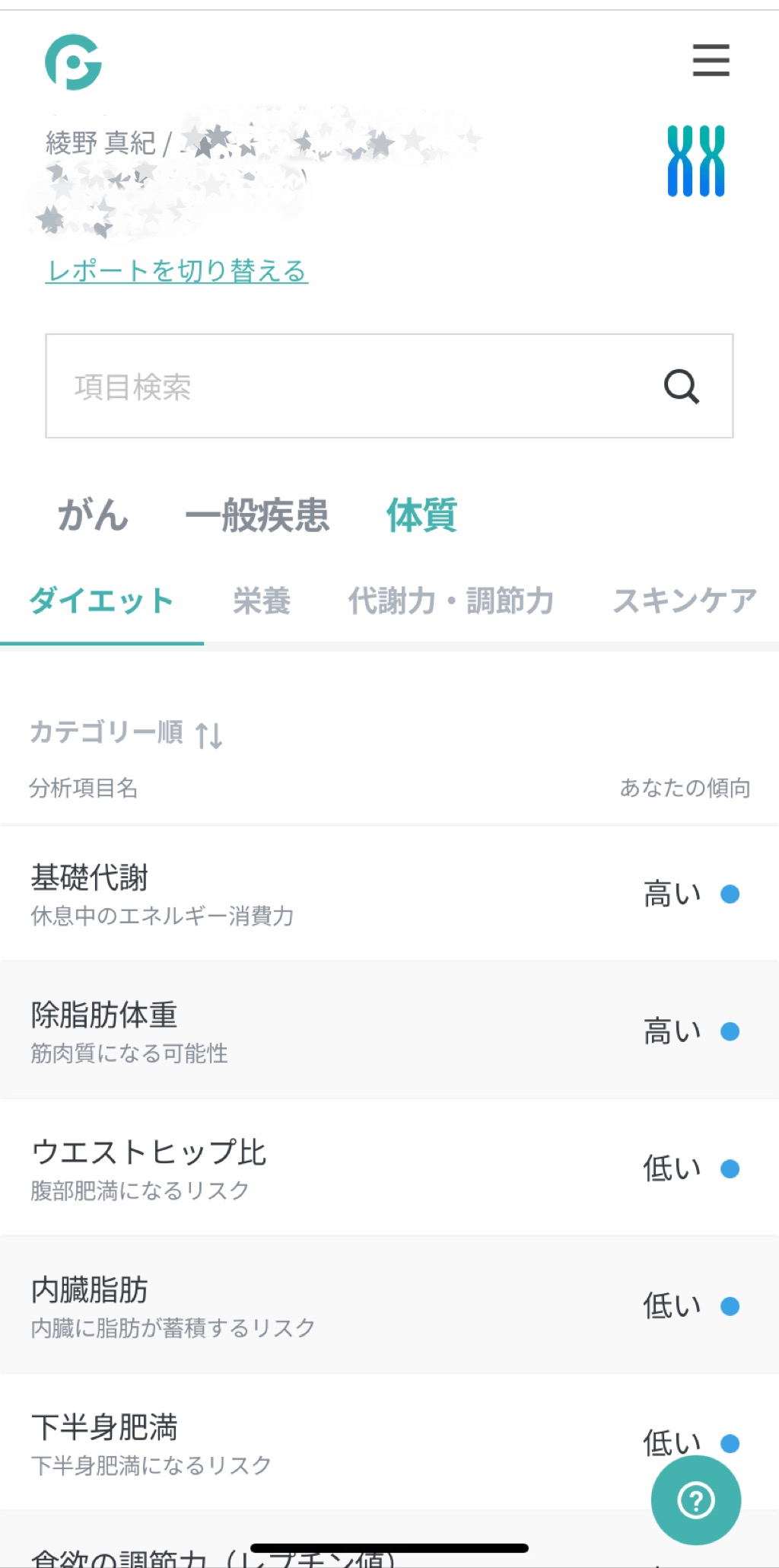
Task: Open the 基礎代謝 result row
Action: (x=389, y=893)
